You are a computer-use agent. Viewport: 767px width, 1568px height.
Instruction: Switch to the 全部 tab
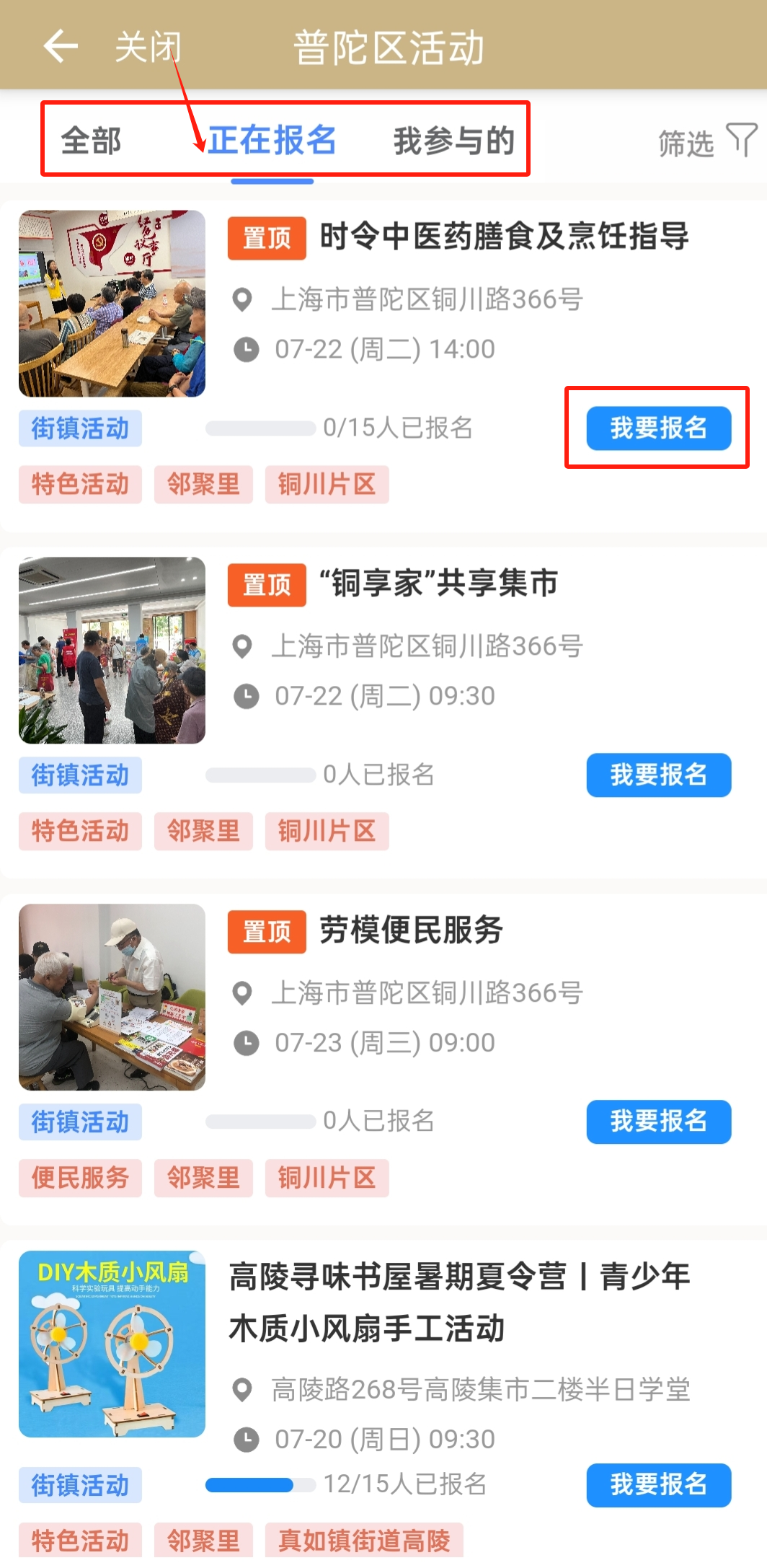(x=91, y=141)
